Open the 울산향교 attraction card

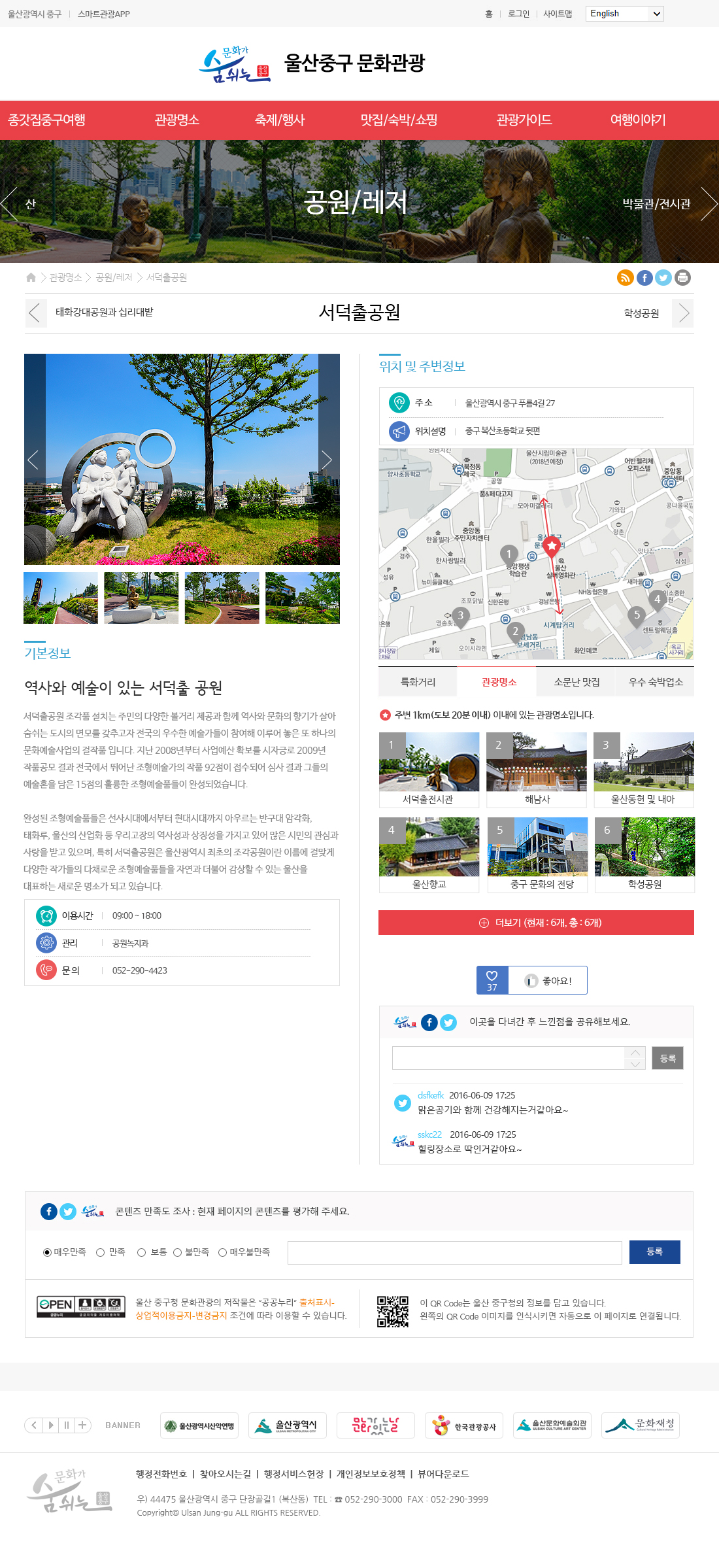point(429,855)
